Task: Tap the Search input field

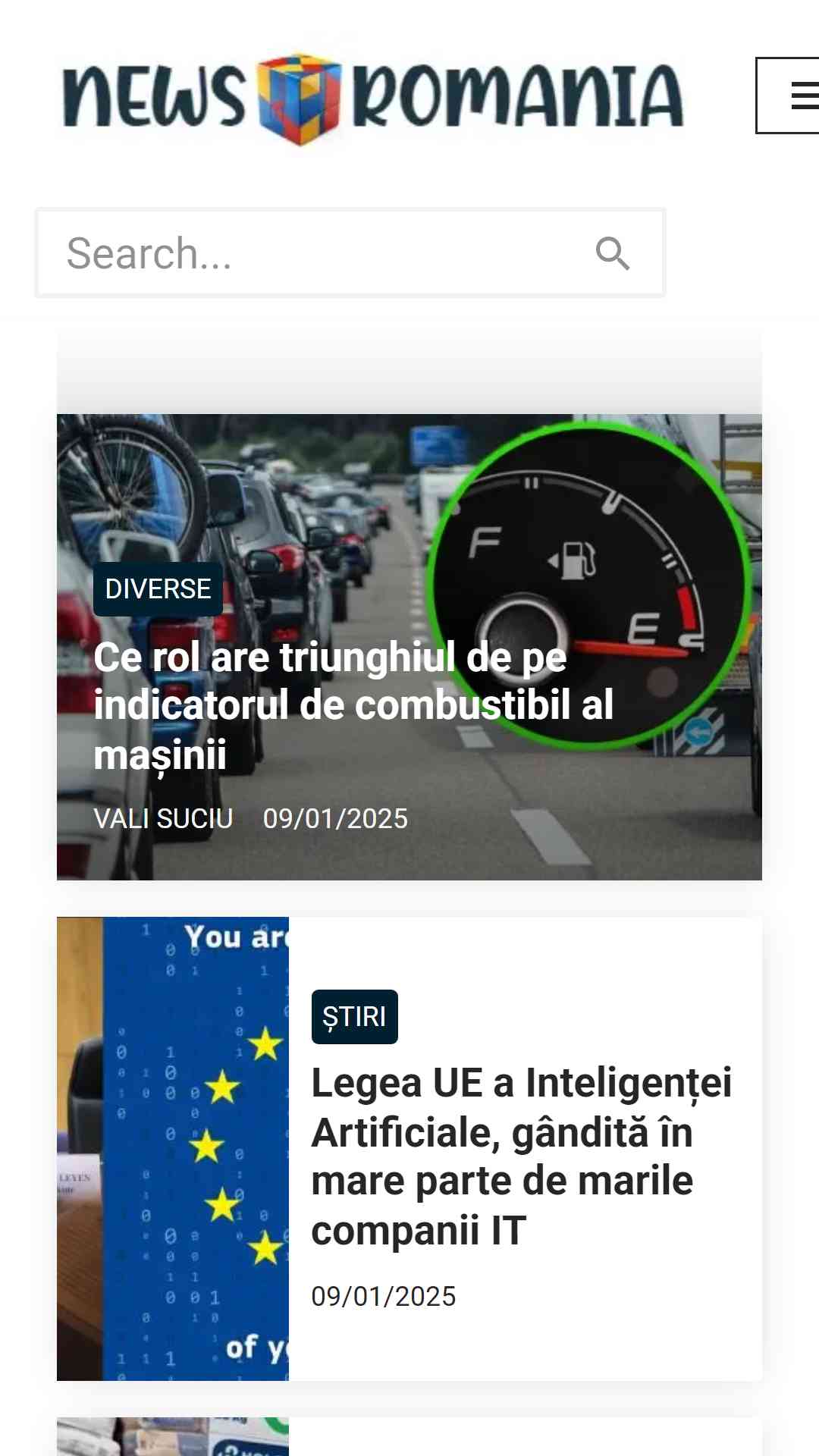Action: point(318,253)
